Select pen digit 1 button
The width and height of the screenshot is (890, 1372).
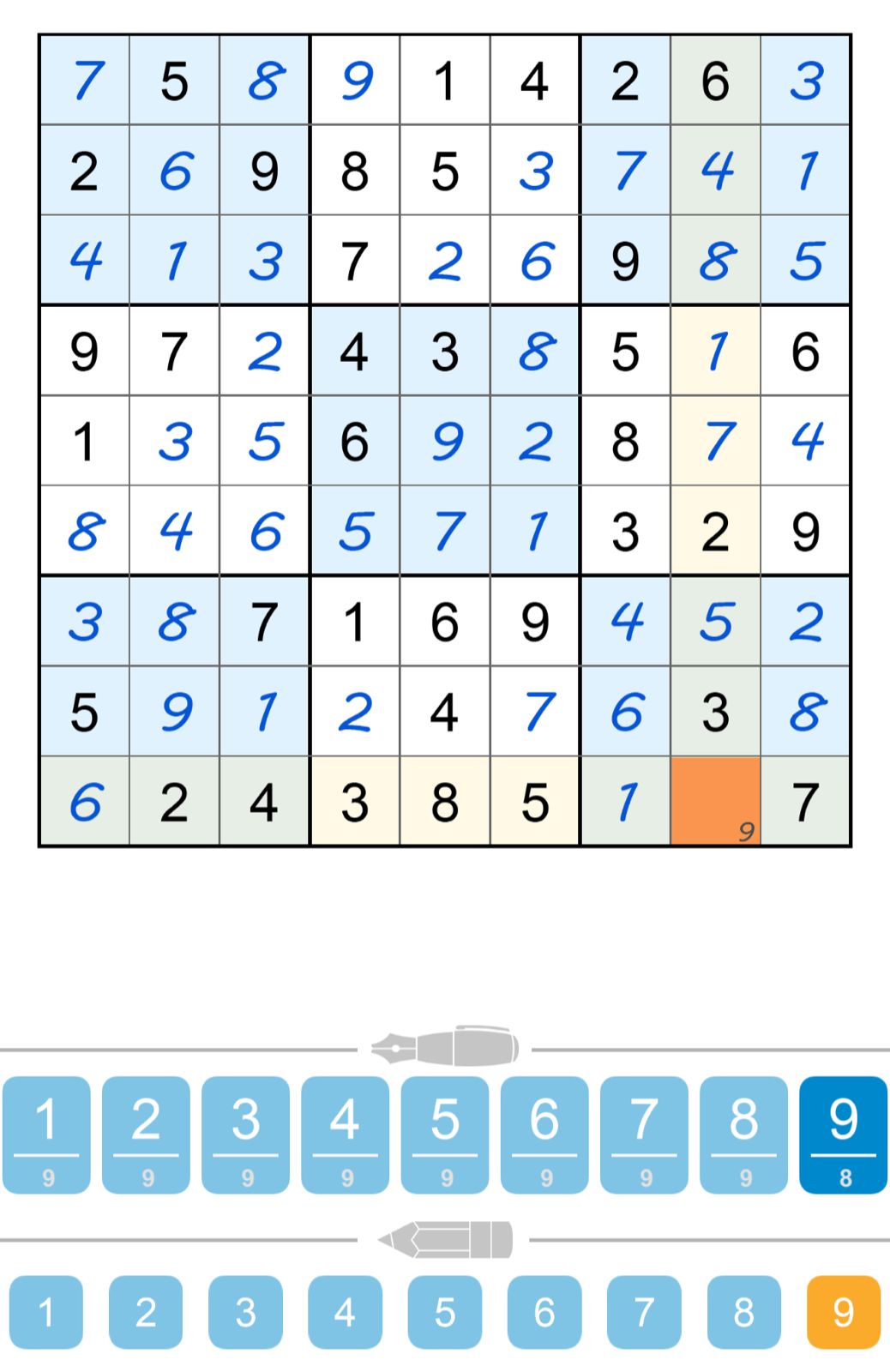pyautogui.click(x=46, y=1134)
